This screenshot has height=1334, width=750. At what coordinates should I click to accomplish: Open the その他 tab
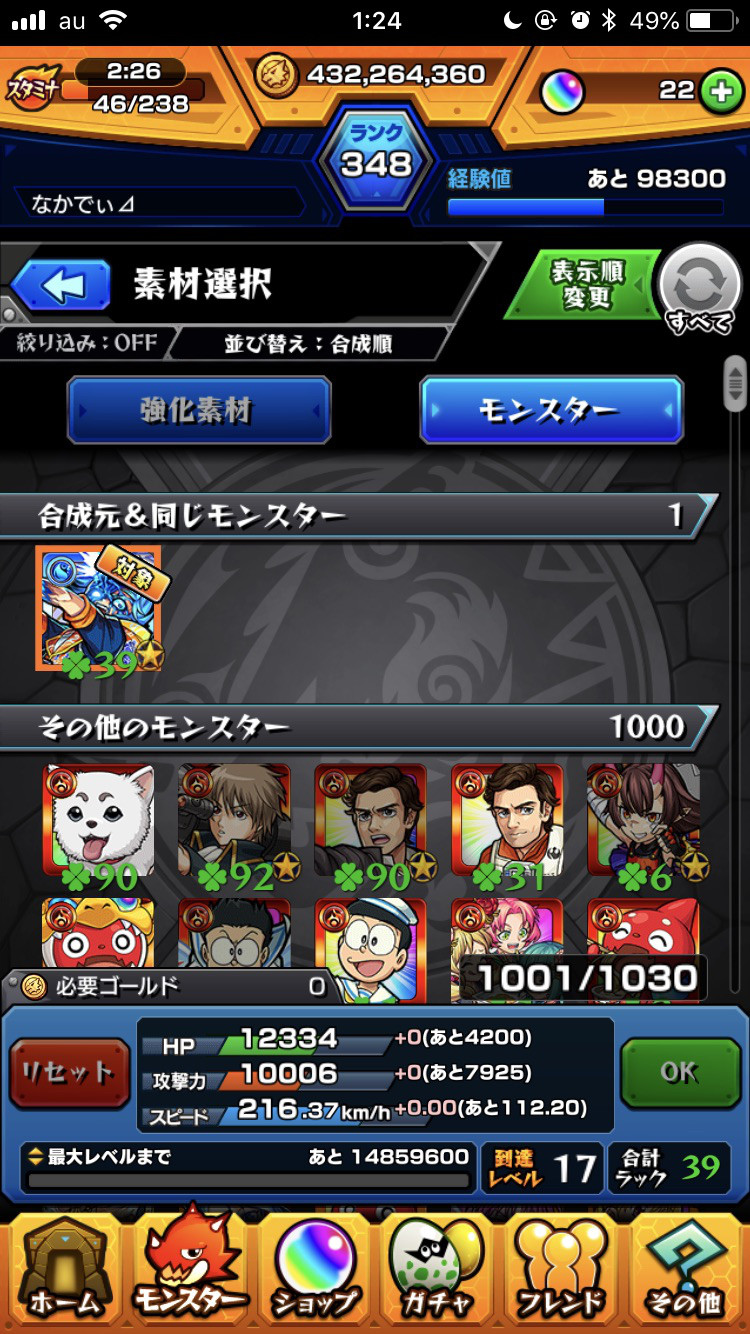[686, 1270]
